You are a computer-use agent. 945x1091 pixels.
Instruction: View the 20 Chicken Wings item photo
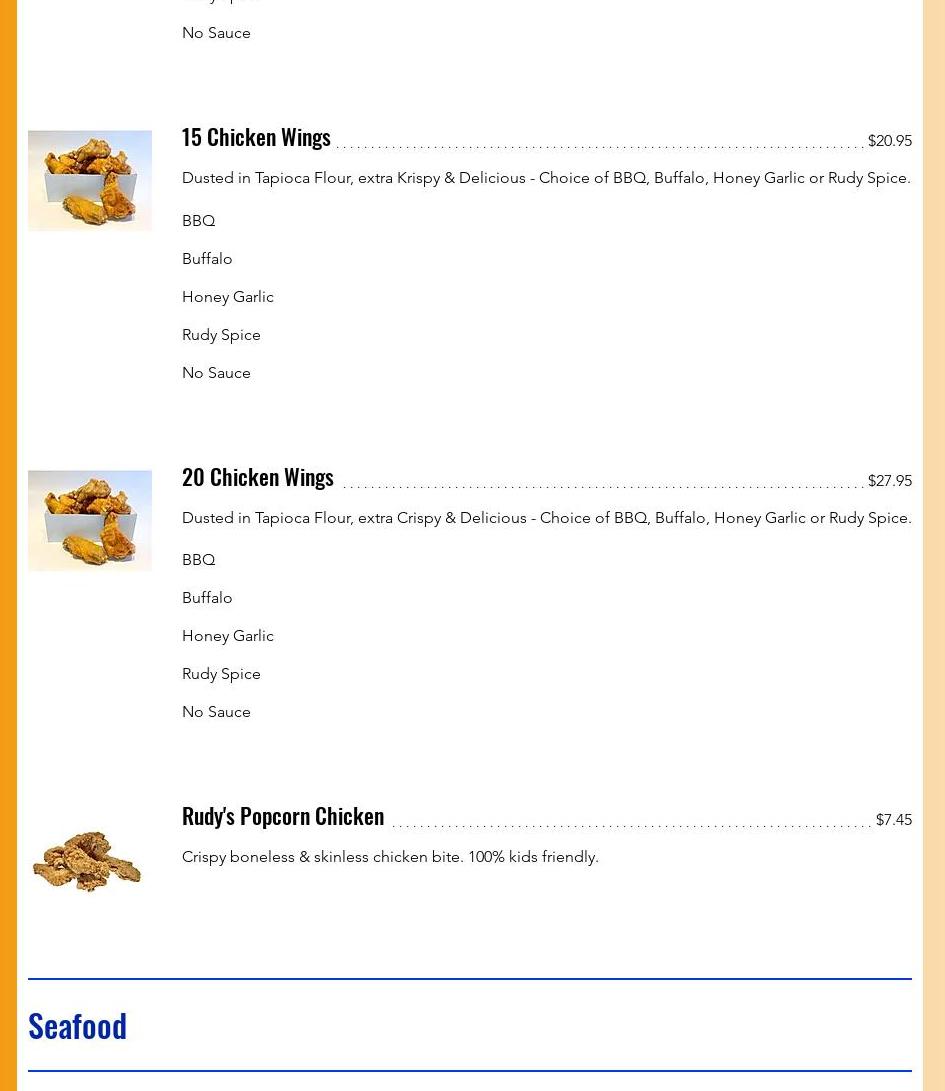pyautogui.click(x=90, y=521)
